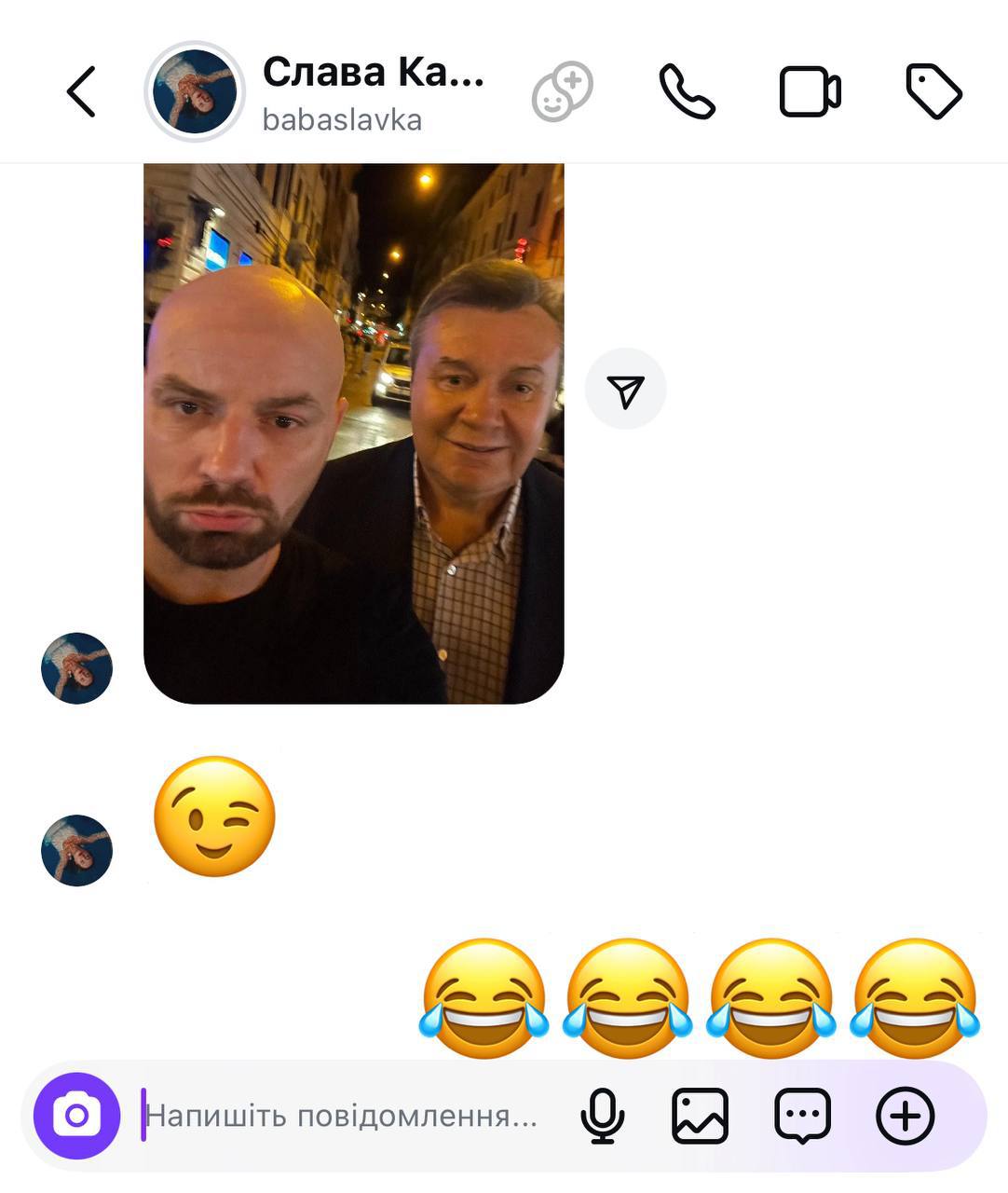The width and height of the screenshot is (1008, 1193).
Task: Open the sticker and GIF bubble icon
Action: (802, 1116)
